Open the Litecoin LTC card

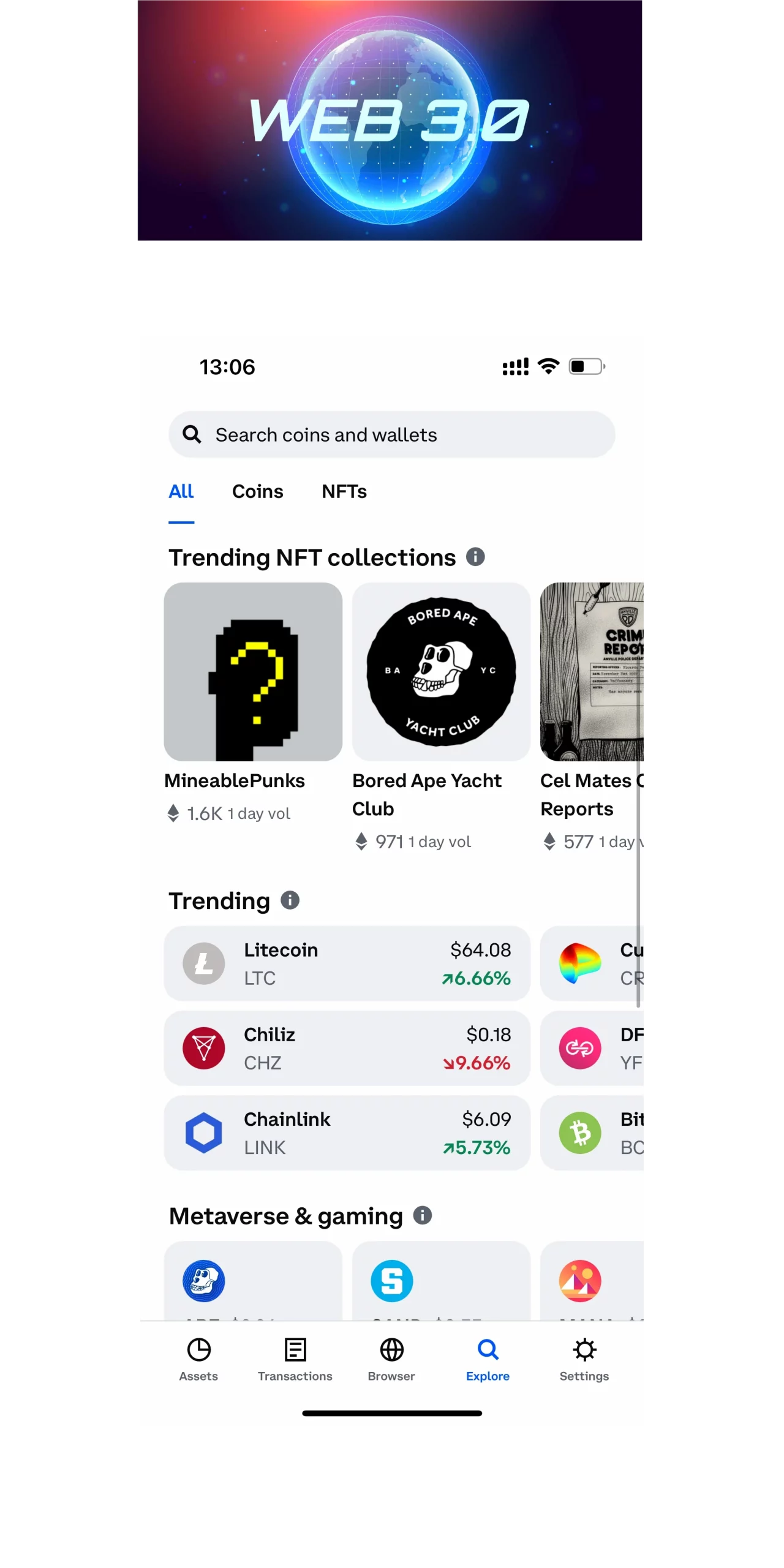tap(347, 964)
